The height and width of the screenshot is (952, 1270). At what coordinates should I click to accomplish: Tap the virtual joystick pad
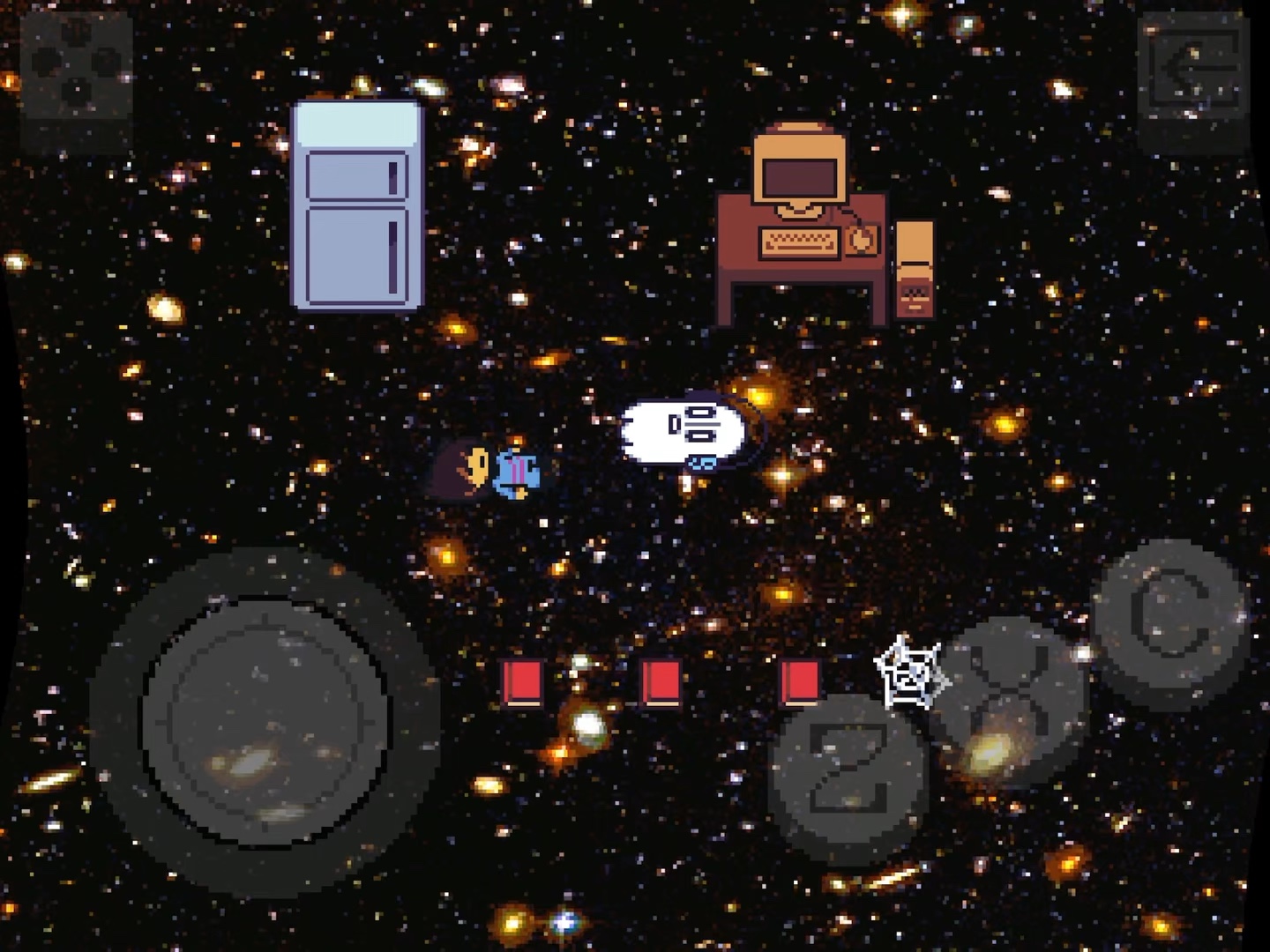pyautogui.click(x=265, y=721)
